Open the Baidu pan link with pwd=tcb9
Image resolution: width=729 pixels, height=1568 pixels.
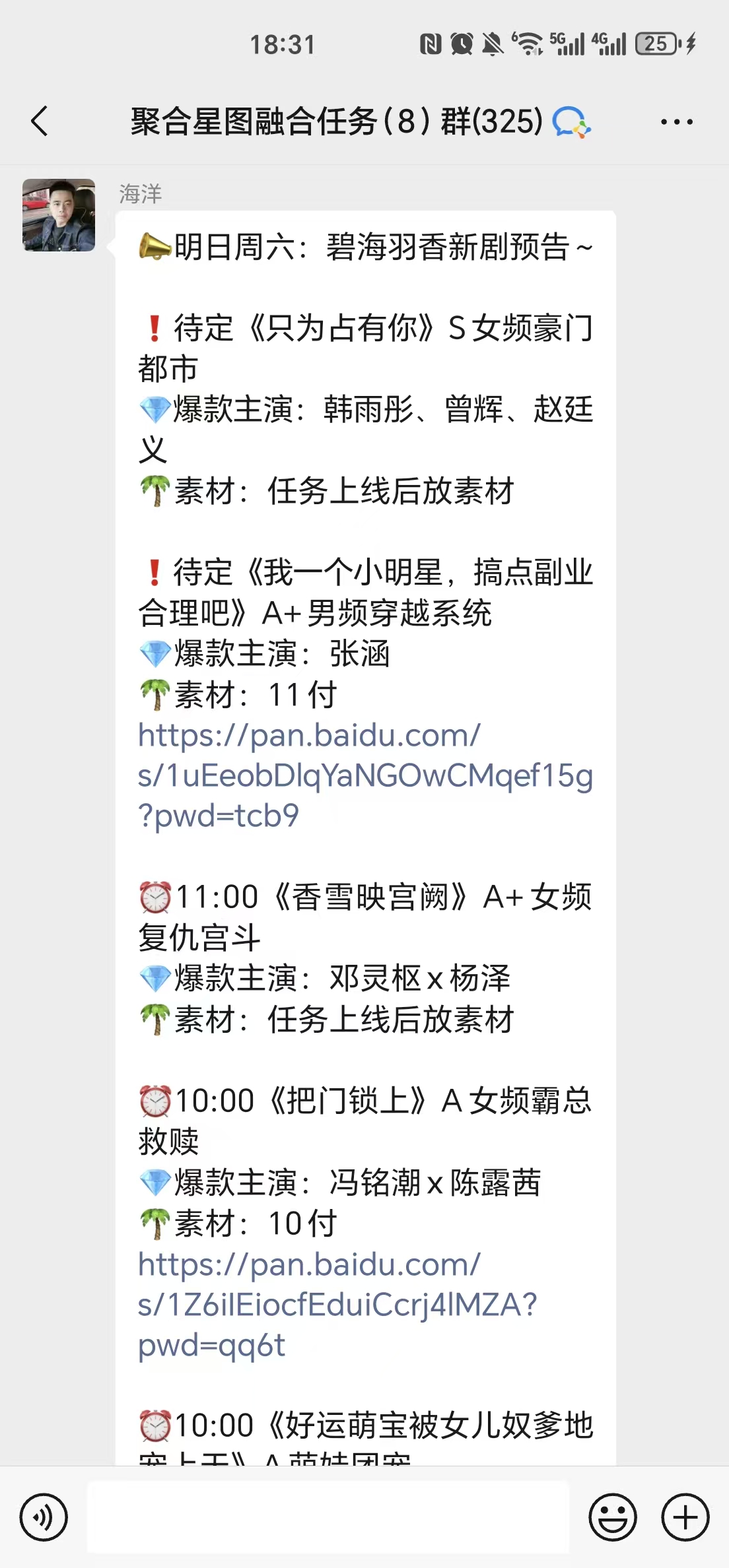[x=364, y=775]
